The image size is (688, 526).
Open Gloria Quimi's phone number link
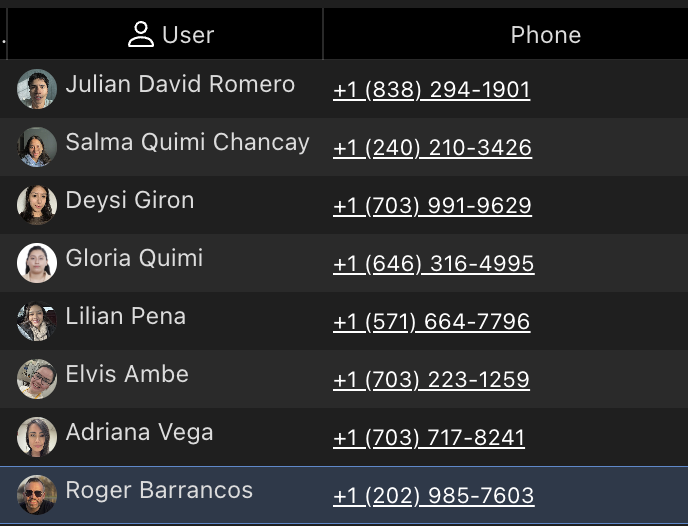click(x=433, y=265)
